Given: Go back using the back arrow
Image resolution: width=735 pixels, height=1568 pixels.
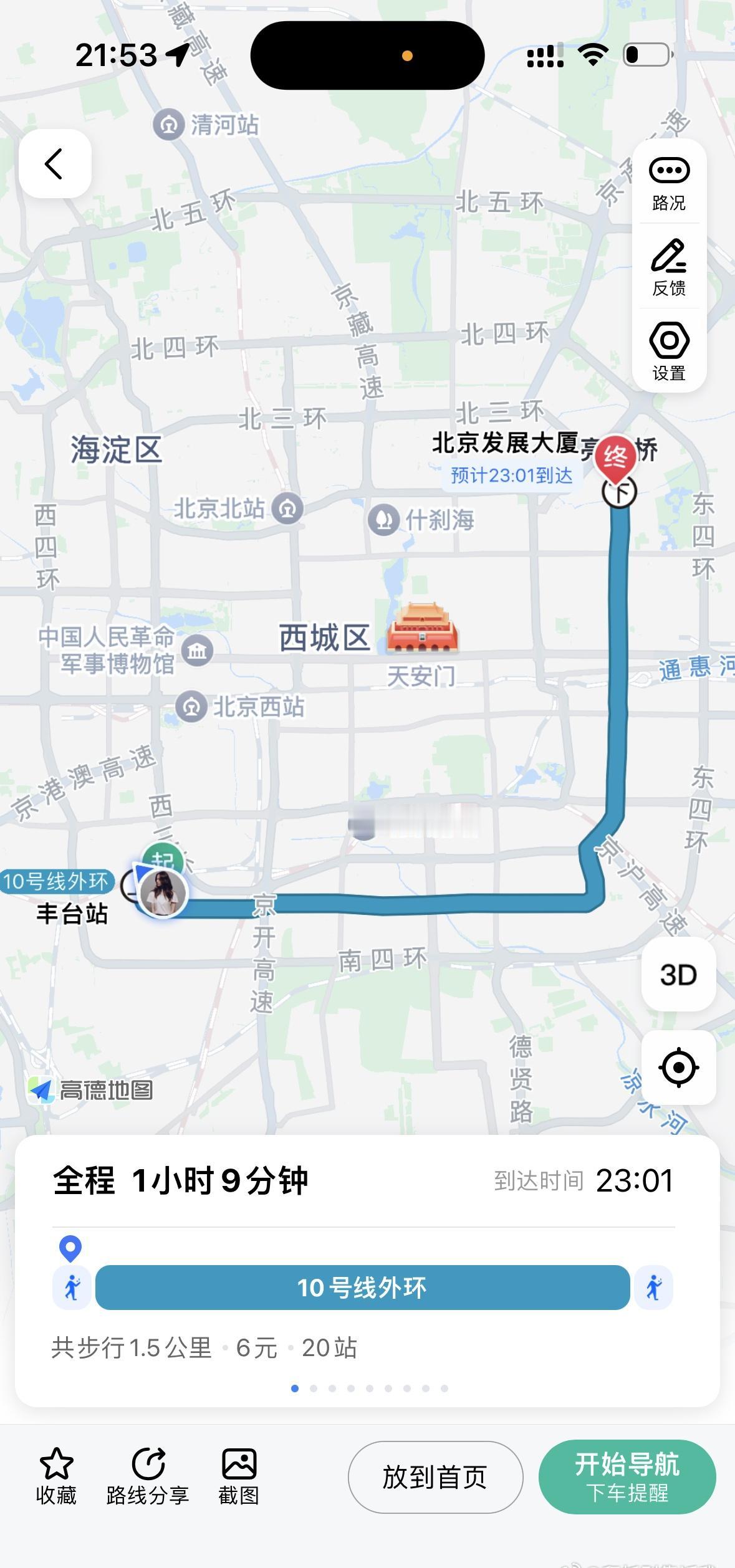Looking at the screenshot, I should tap(55, 164).
